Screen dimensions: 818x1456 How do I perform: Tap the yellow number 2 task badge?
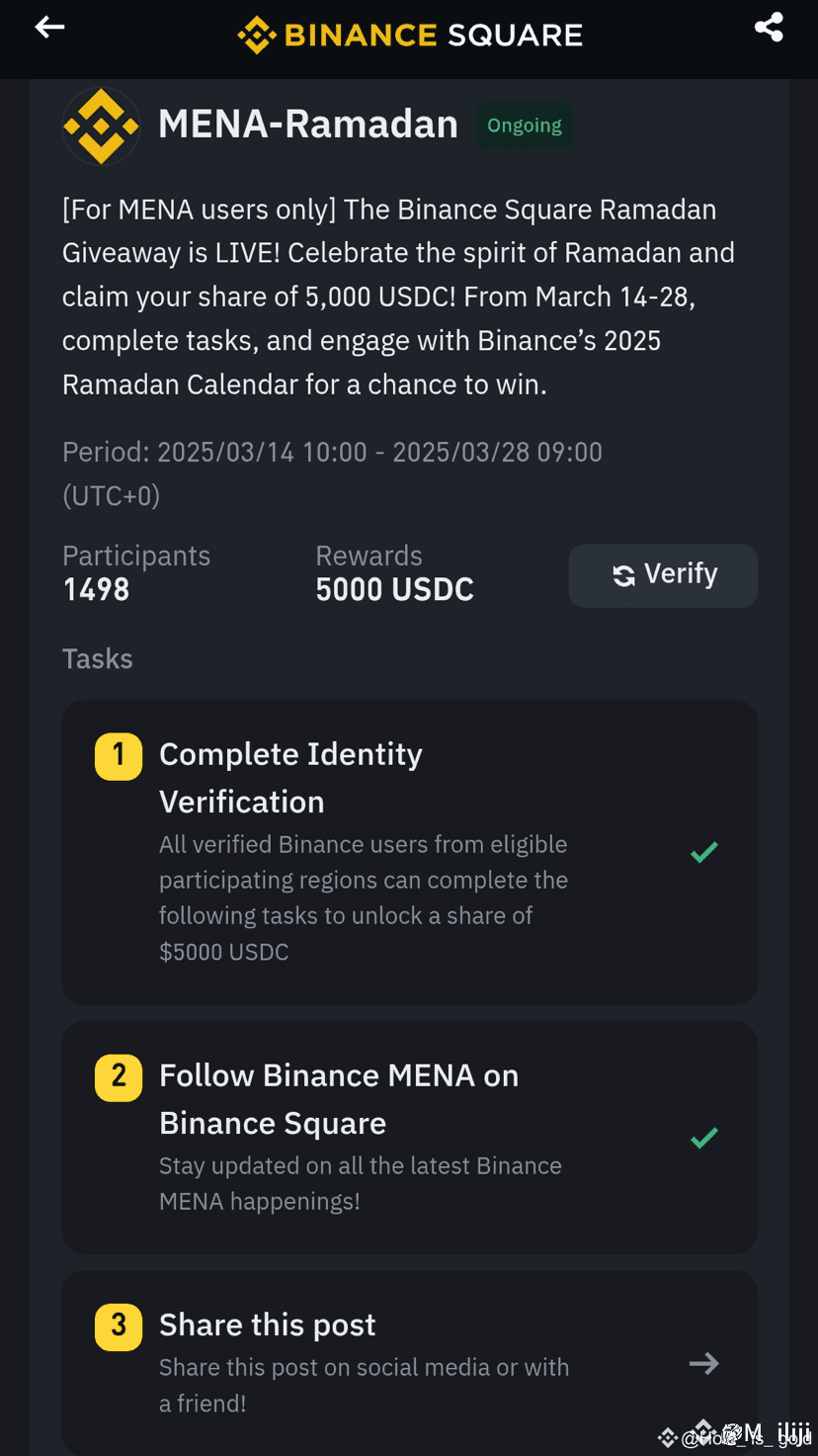pyautogui.click(x=119, y=1077)
